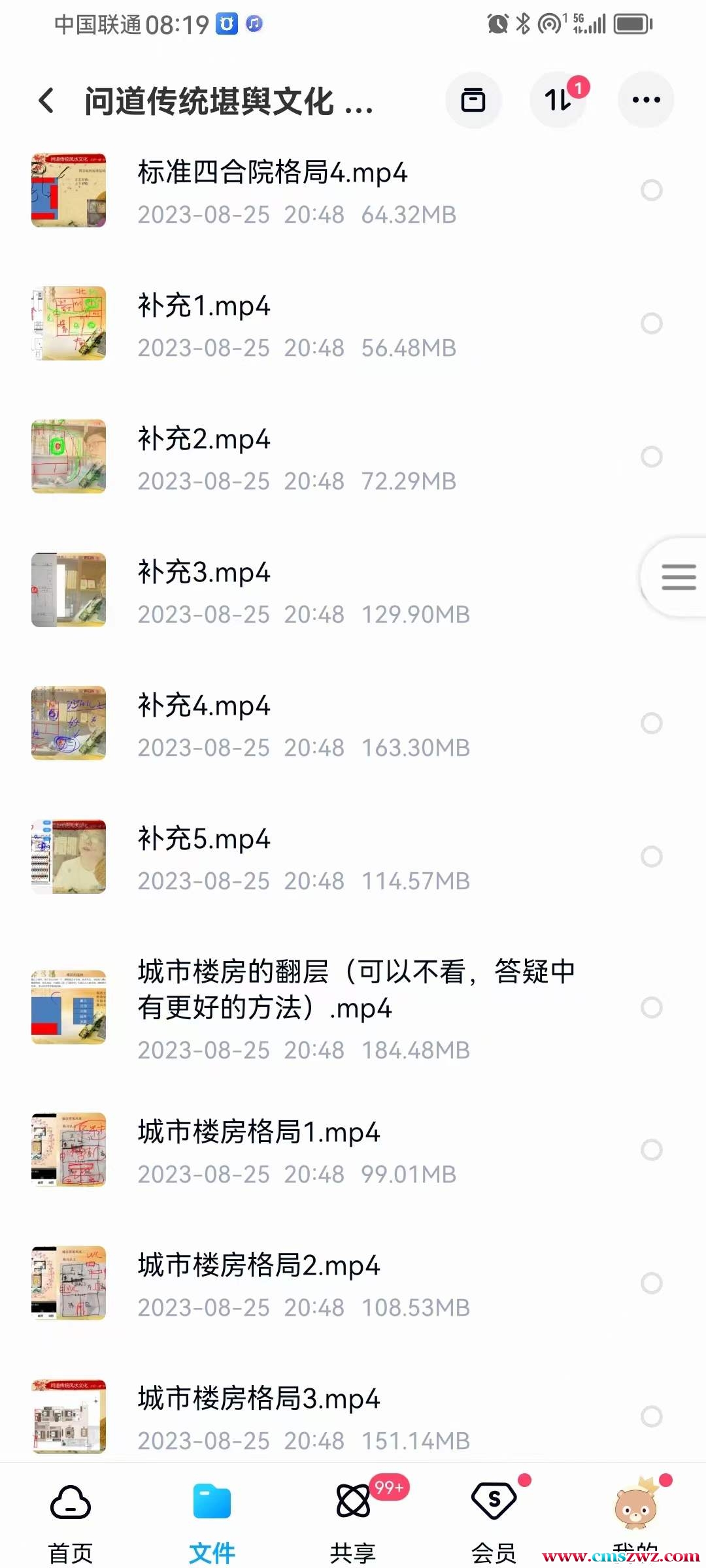Mark 补充5.mp4 as selected
This screenshot has height=1568, width=706.
(x=652, y=857)
